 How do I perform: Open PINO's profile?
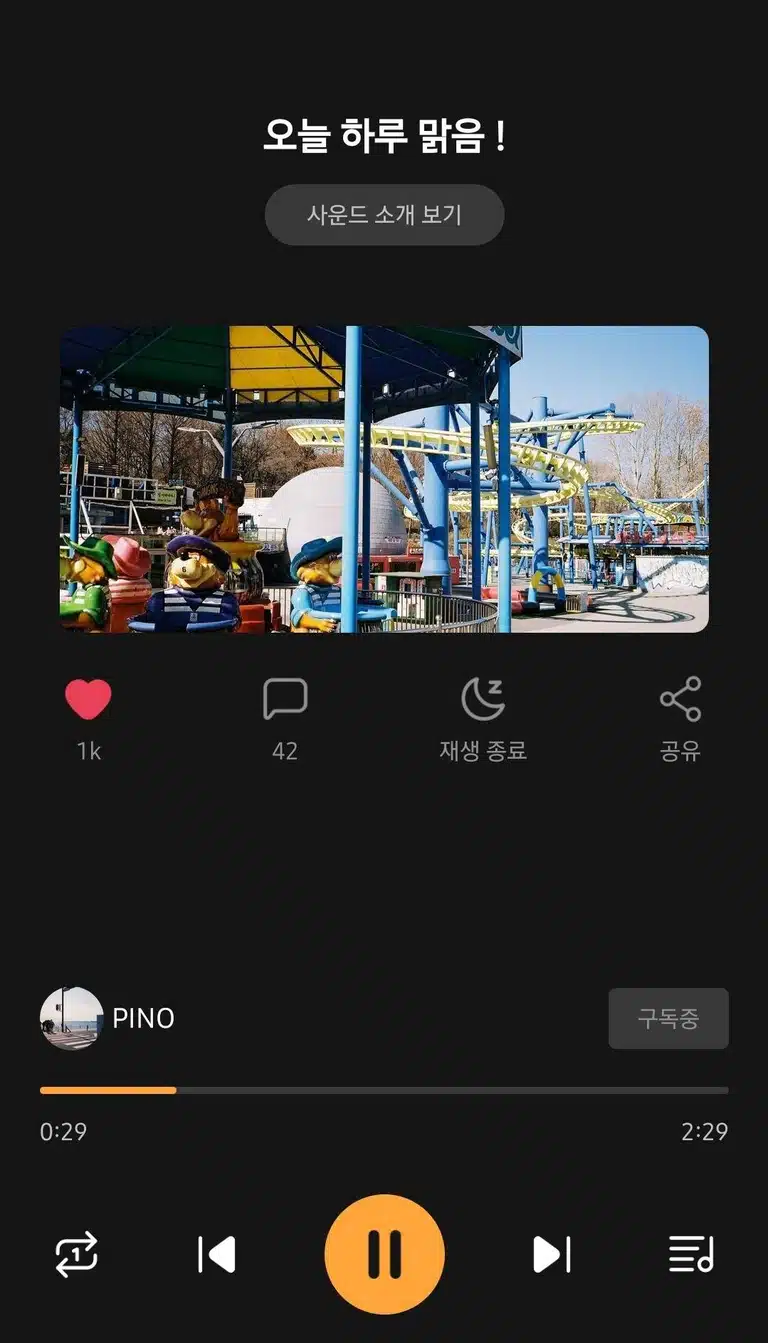(x=108, y=1018)
